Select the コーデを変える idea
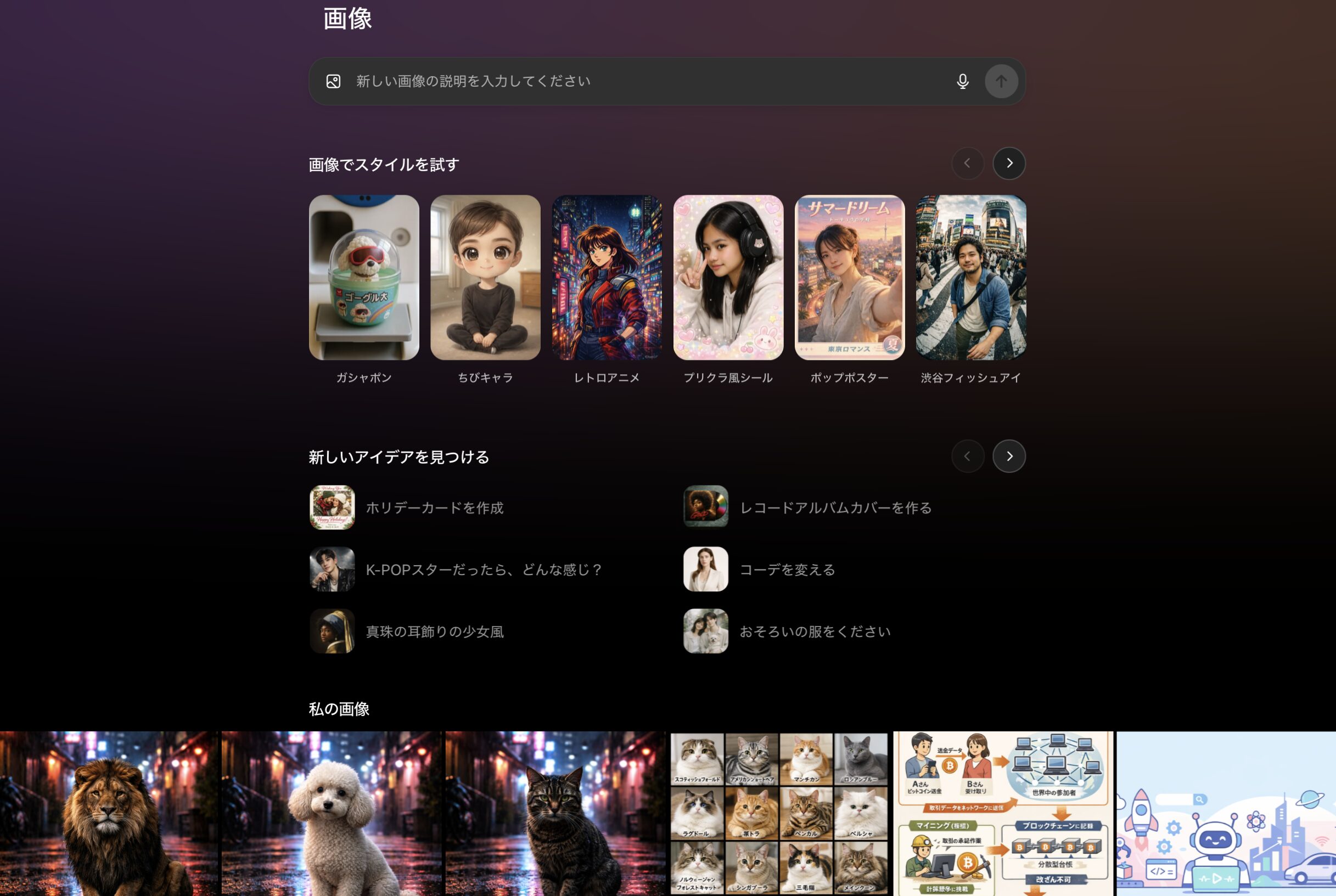 tap(787, 569)
